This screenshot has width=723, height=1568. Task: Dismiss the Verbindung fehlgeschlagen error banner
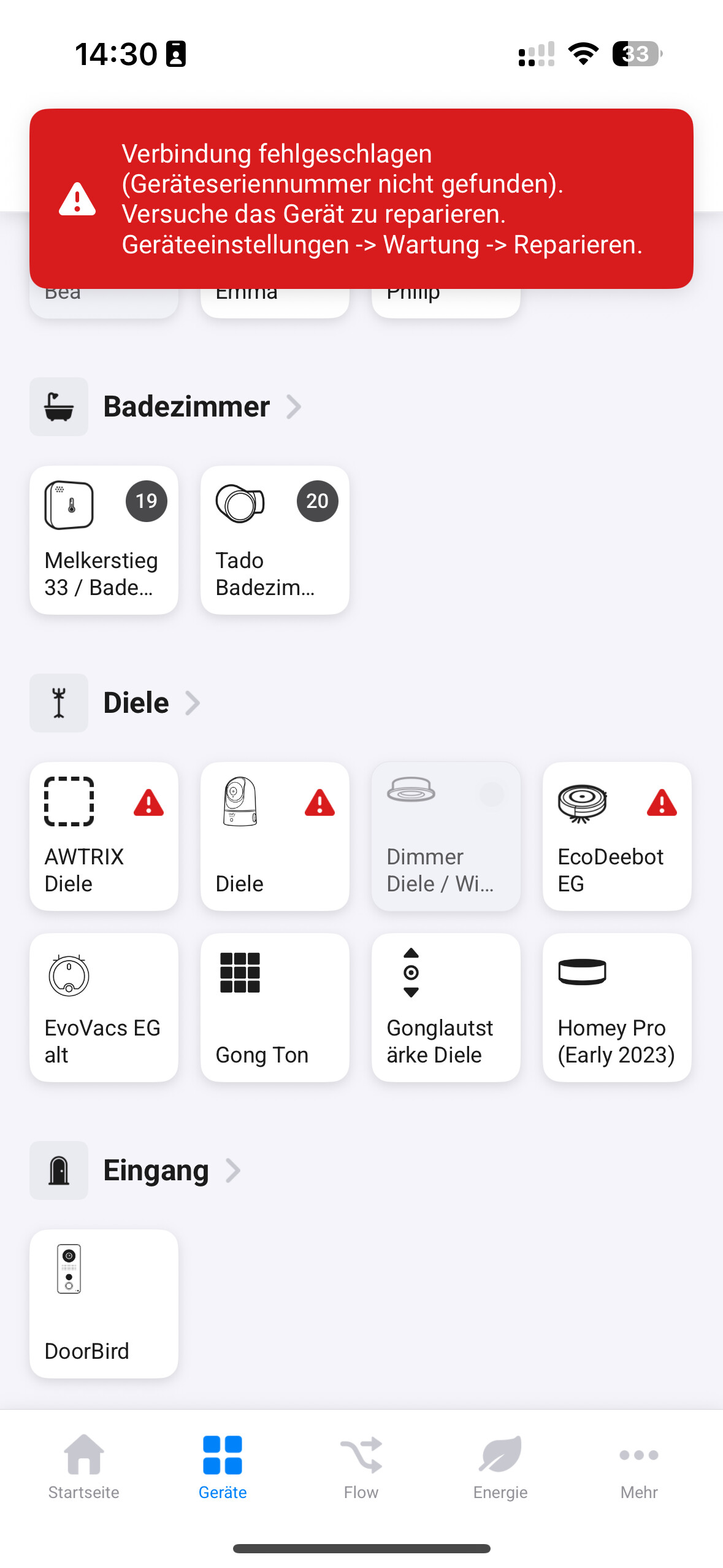[x=361, y=199]
